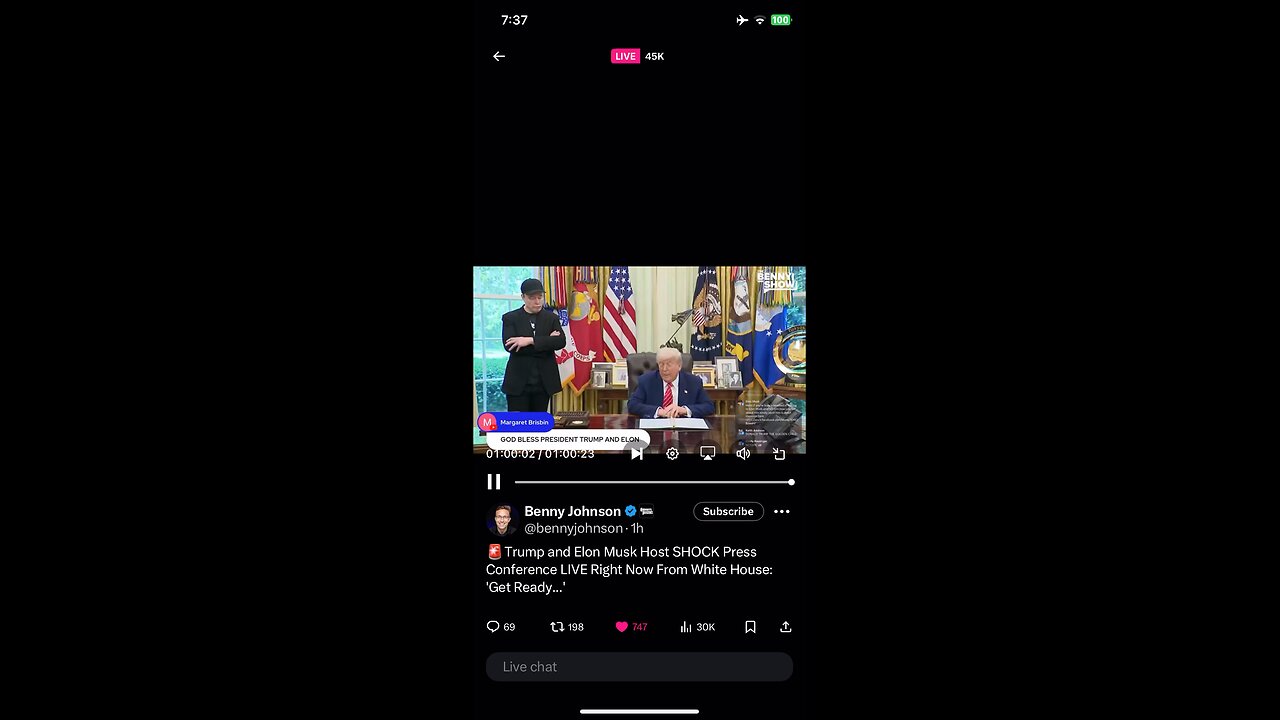
Task: Share the post
Action: (x=786, y=627)
